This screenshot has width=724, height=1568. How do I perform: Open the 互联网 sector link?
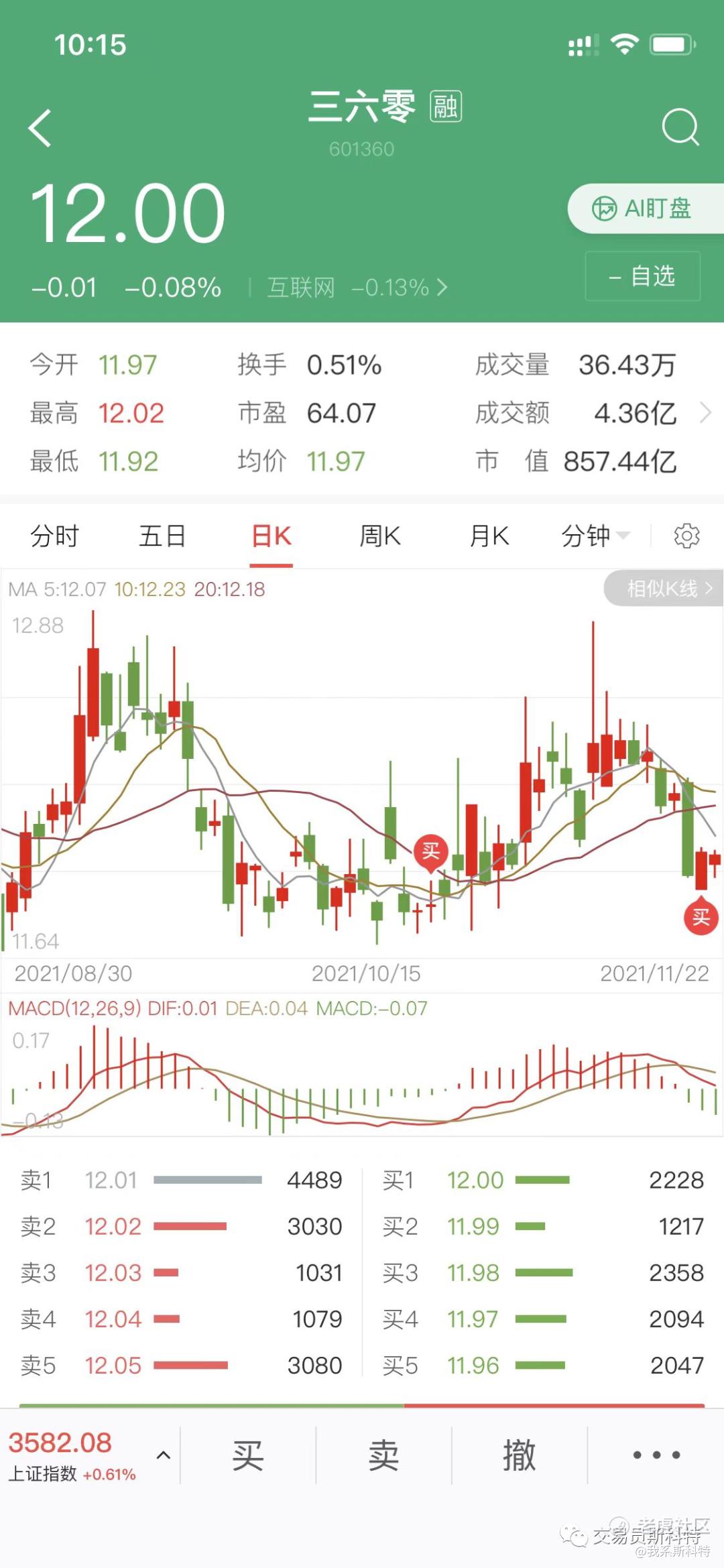coord(357,288)
